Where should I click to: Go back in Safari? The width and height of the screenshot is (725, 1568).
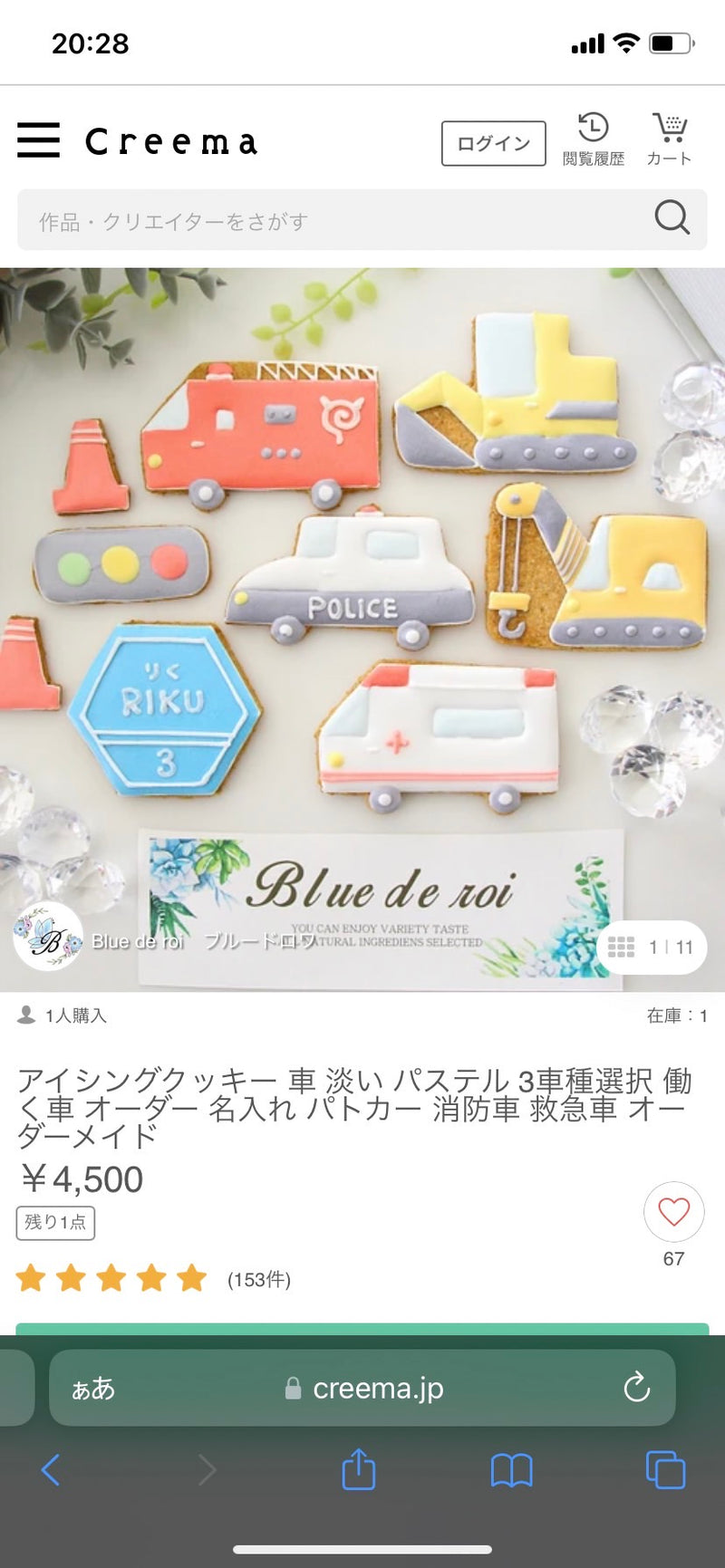51,1469
